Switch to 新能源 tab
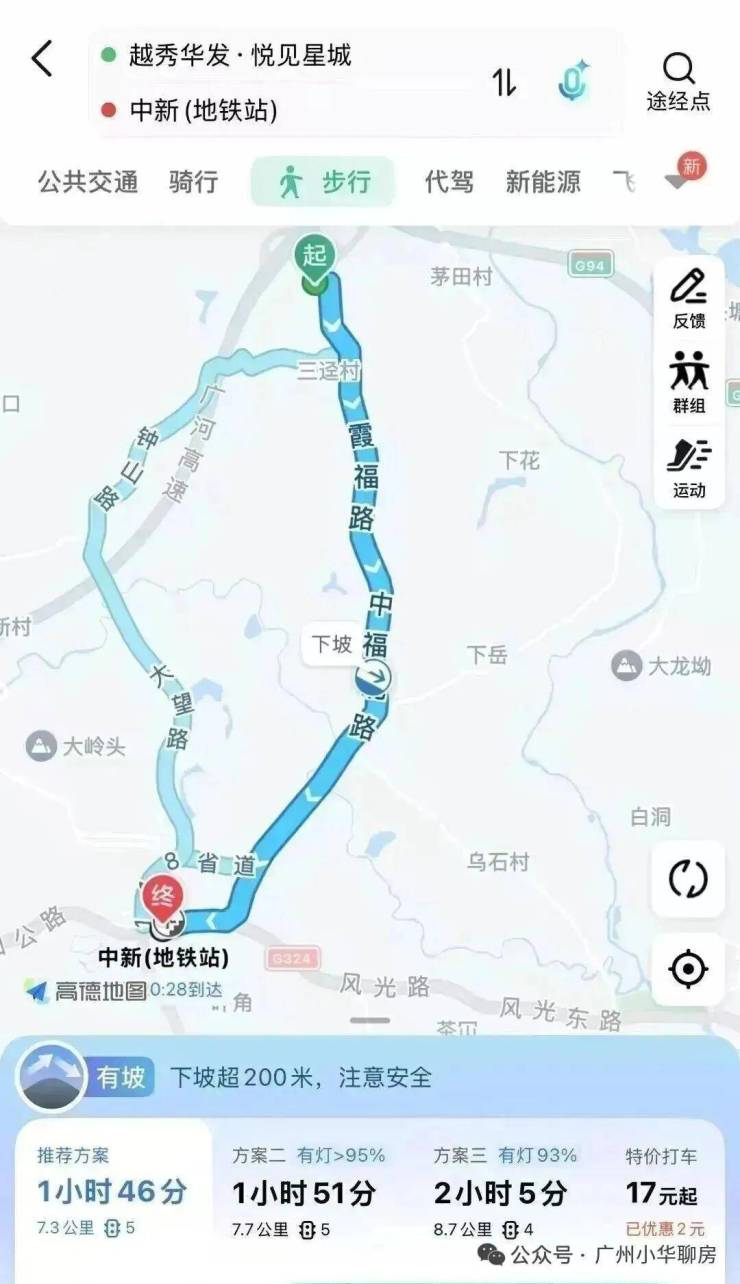This screenshot has height=1284, width=740. point(542,182)
